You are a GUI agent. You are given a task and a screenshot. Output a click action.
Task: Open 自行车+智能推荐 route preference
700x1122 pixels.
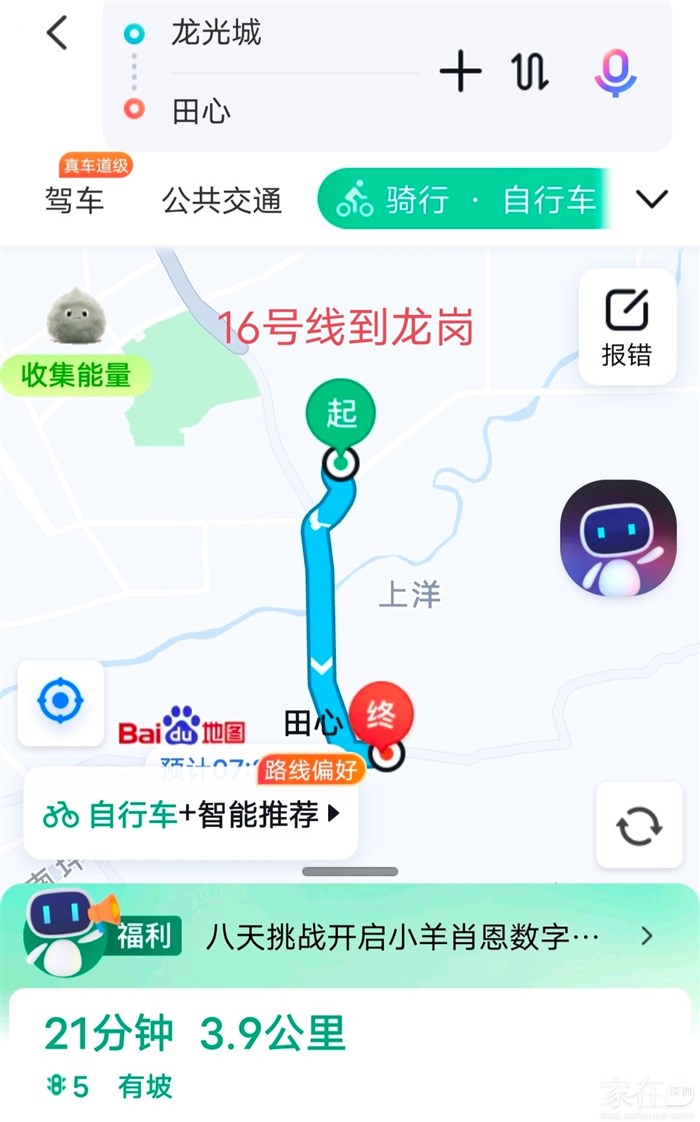(191, 814)
